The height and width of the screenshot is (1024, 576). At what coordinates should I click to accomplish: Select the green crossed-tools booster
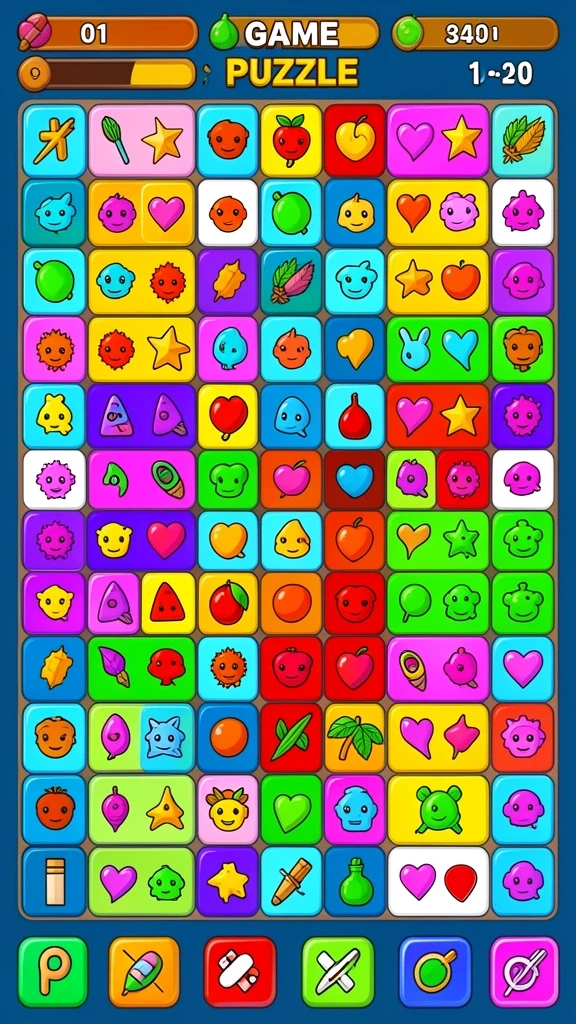(x=338, y=972)
